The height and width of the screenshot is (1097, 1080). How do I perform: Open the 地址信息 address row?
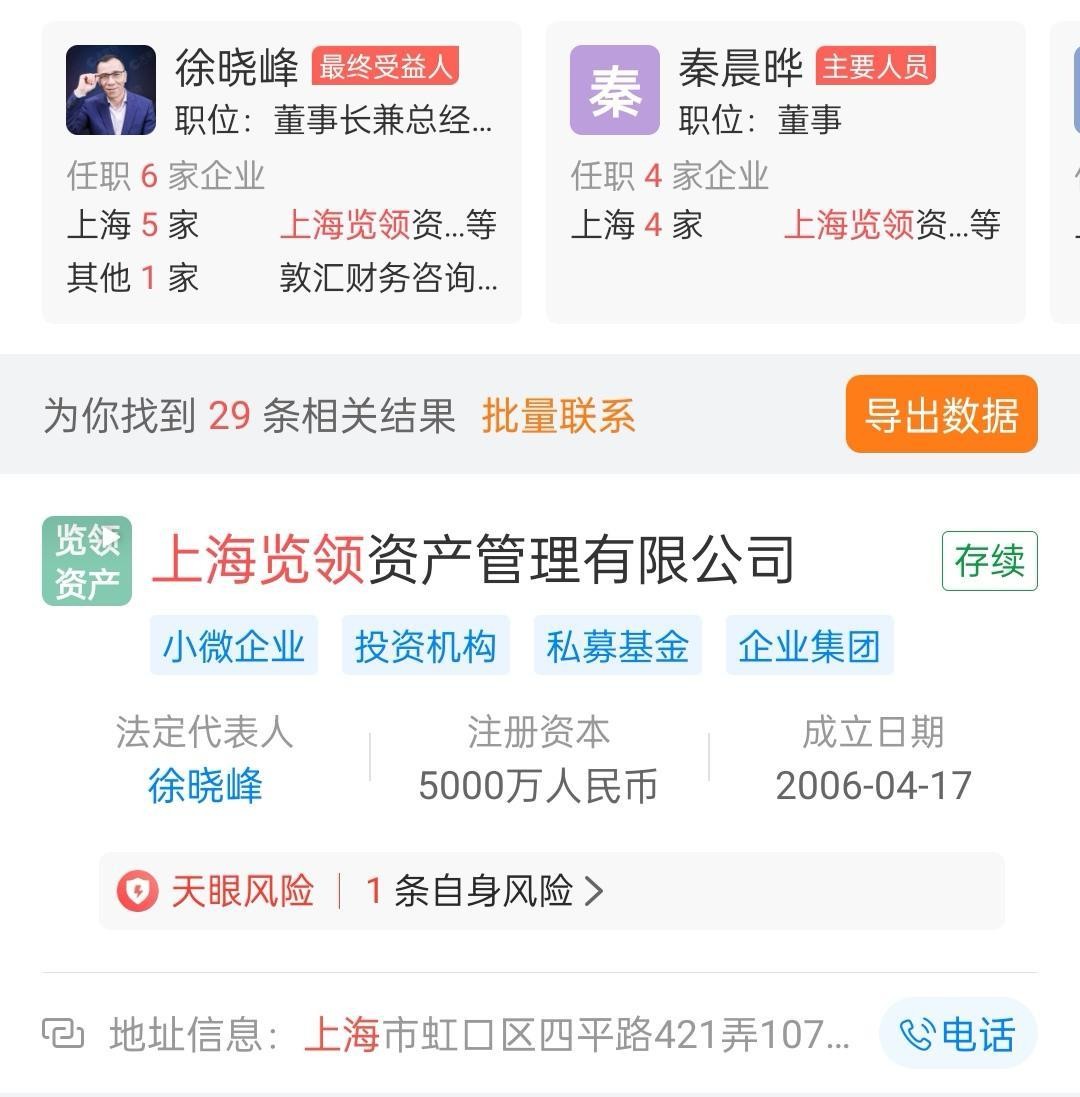click(x=480, y=1034)
